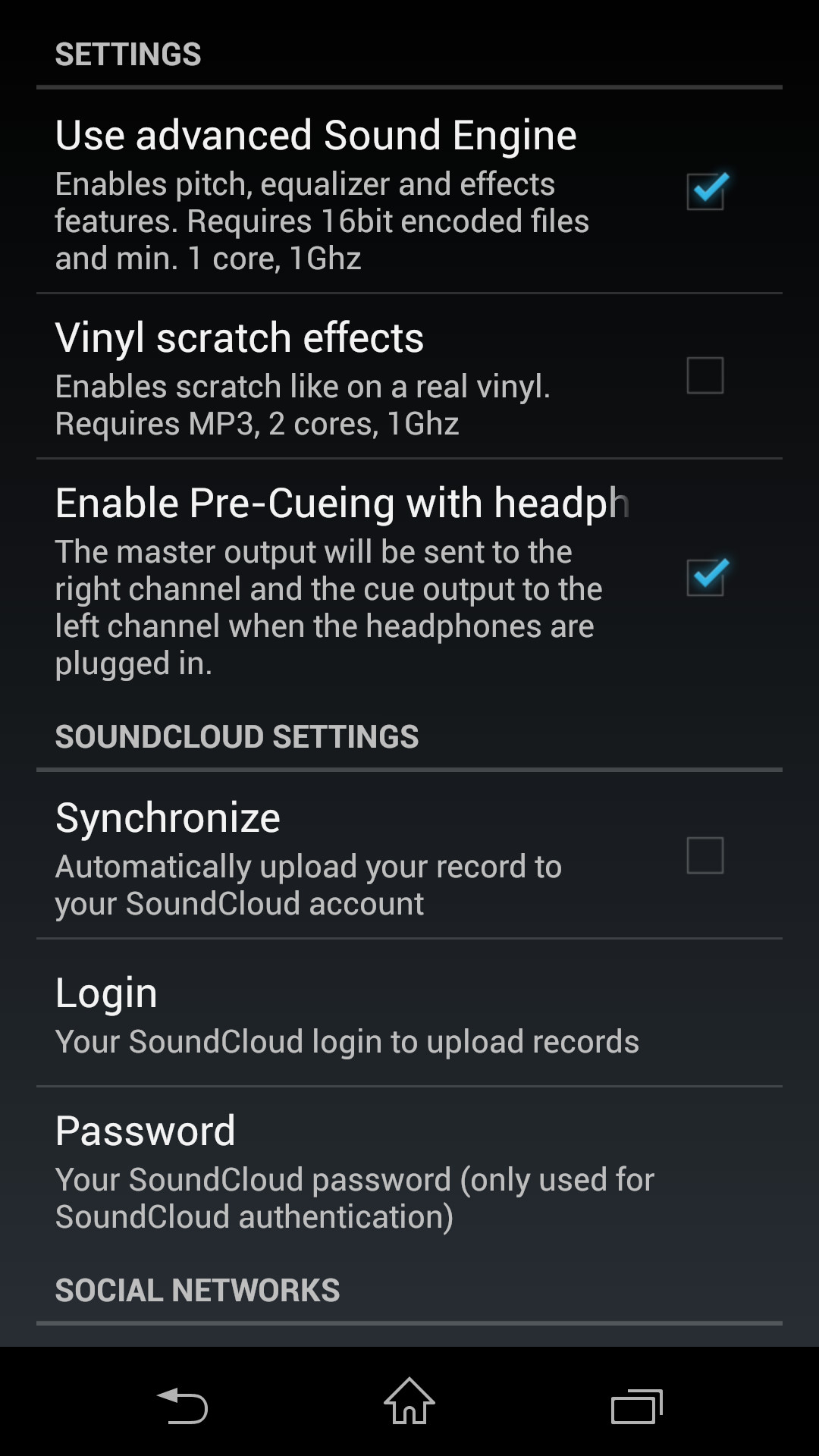Viewport: 819px width, 1456px height.
Task: Tap the empty Vinyl scratch effects checkbox
Action: tap(707, 377)
